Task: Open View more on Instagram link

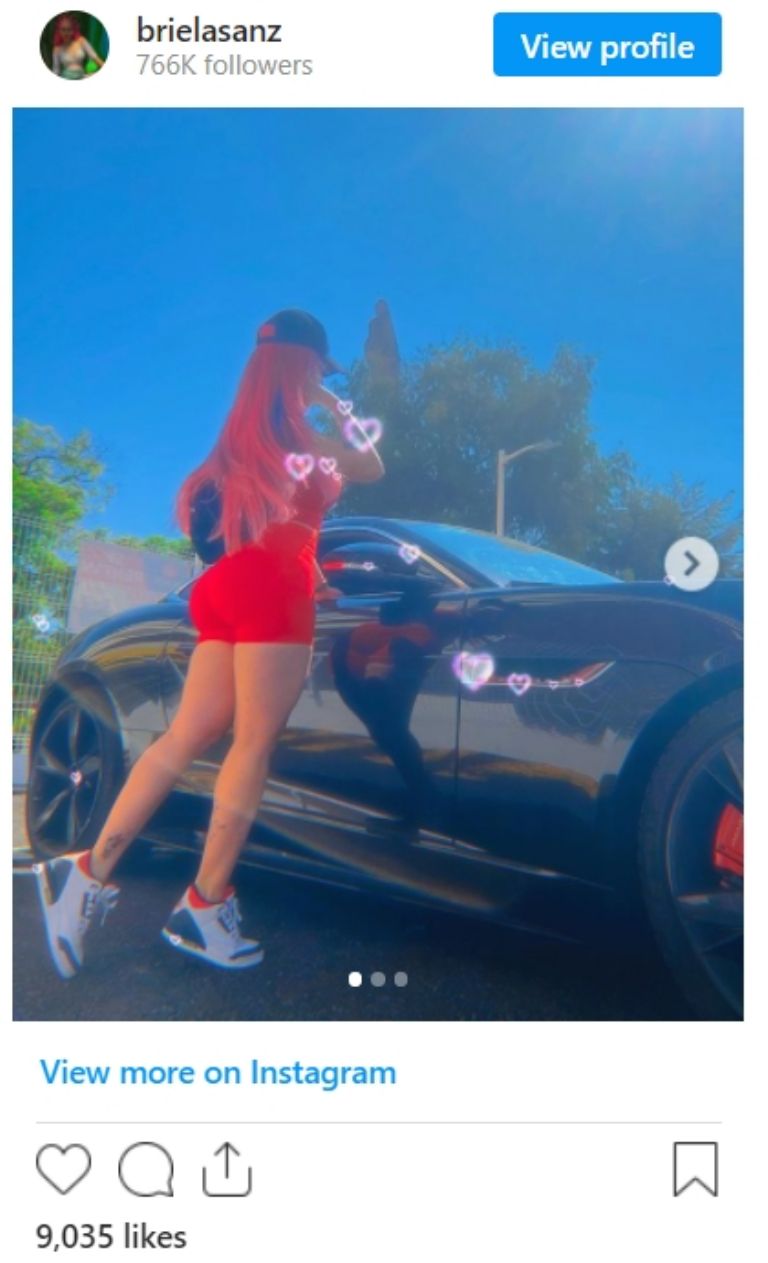Action: (218, 1073)
